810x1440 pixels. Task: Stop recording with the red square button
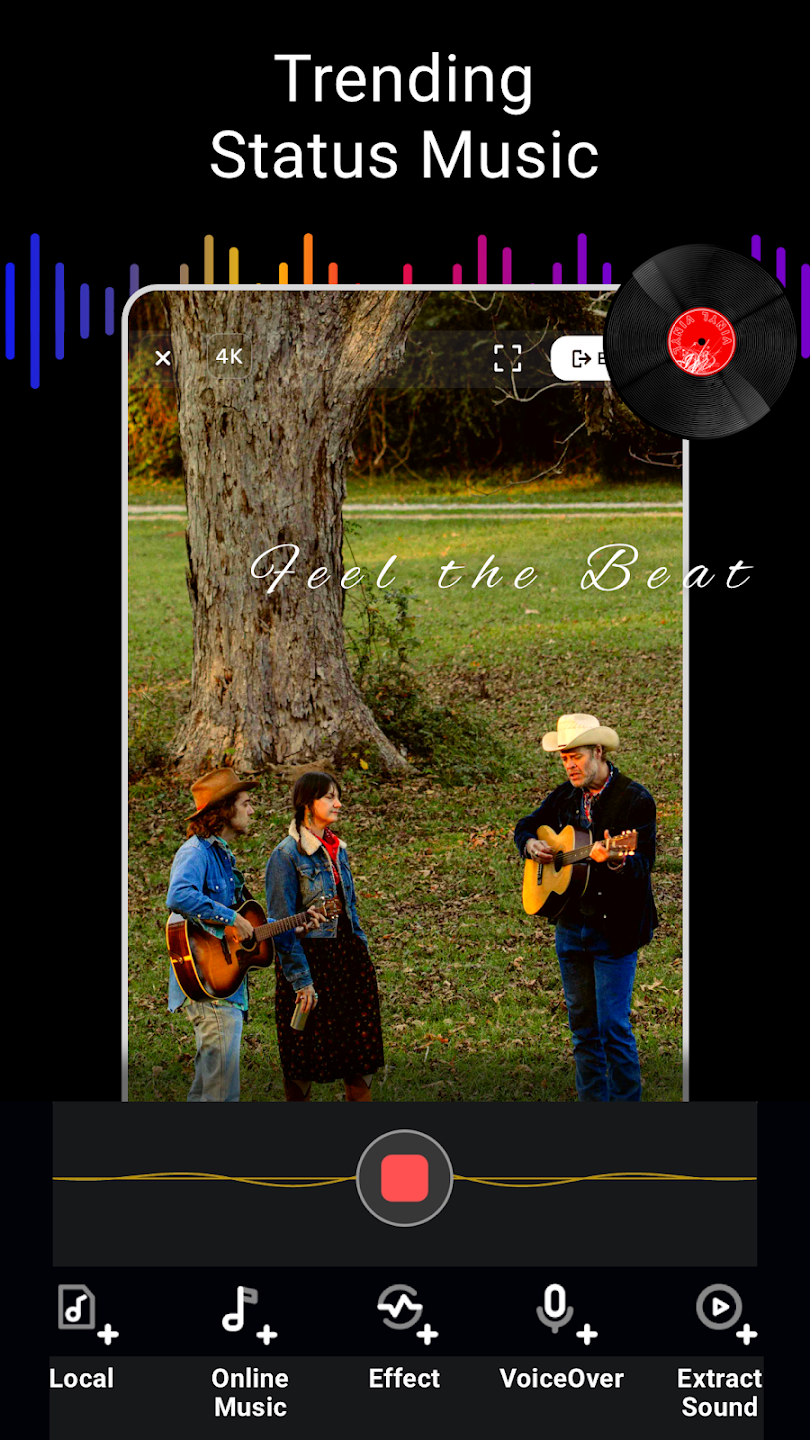pos(404,1176)
